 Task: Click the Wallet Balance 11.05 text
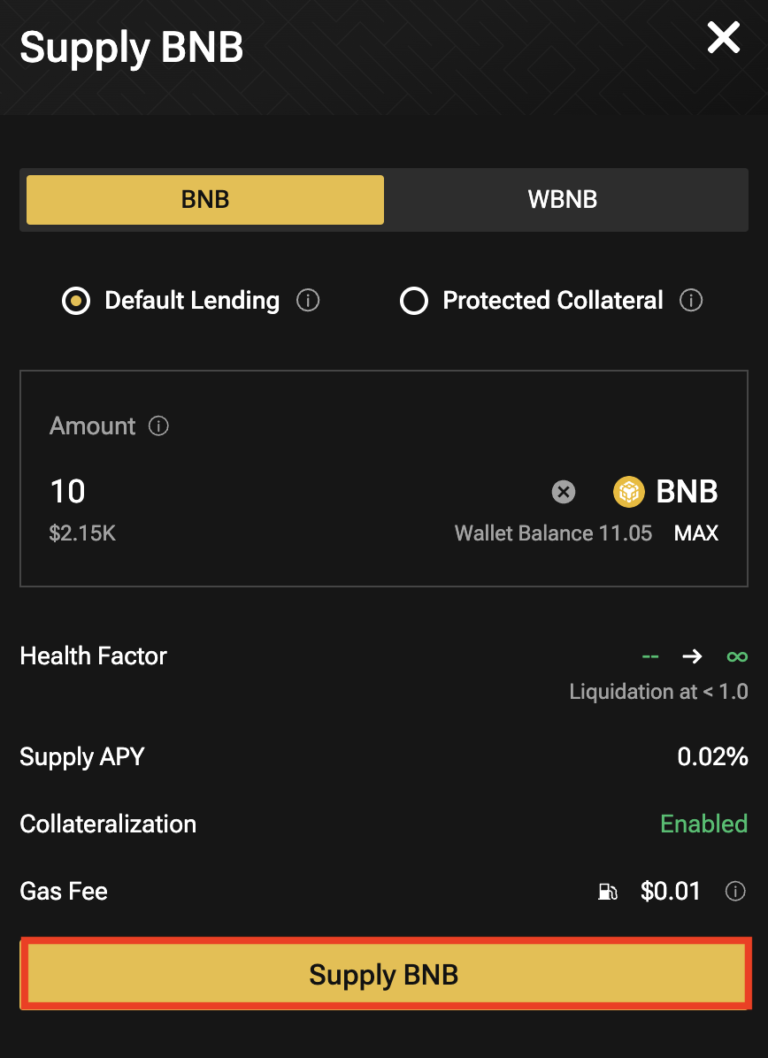click(x=553, y=533)
